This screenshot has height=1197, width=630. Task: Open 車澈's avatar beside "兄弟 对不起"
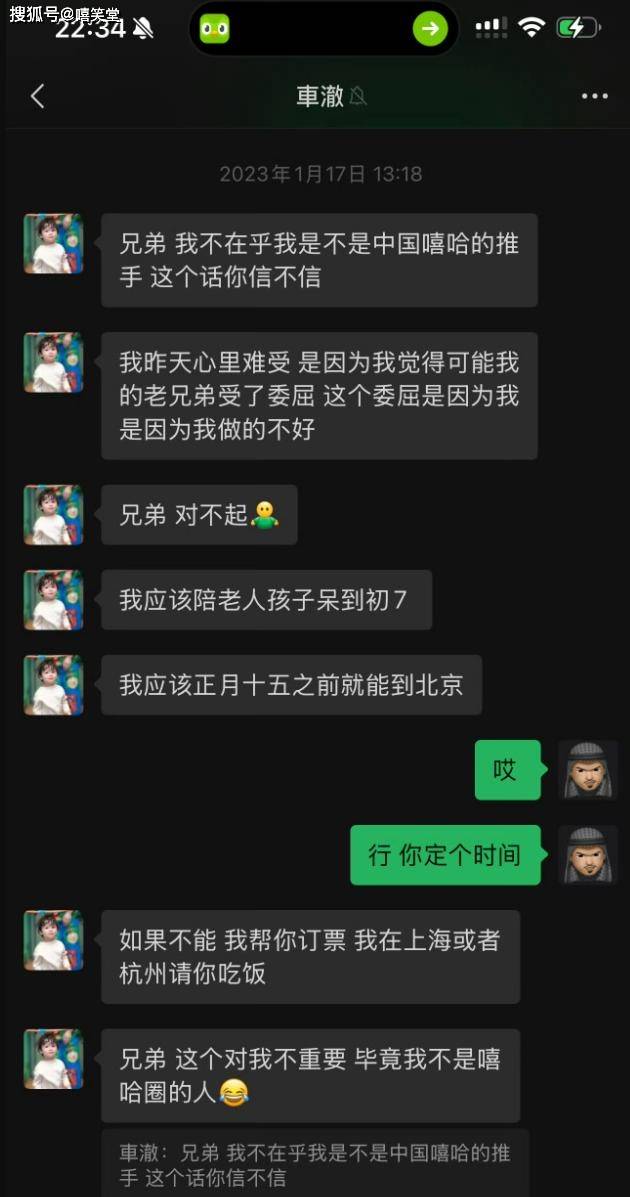coord(53,515)
